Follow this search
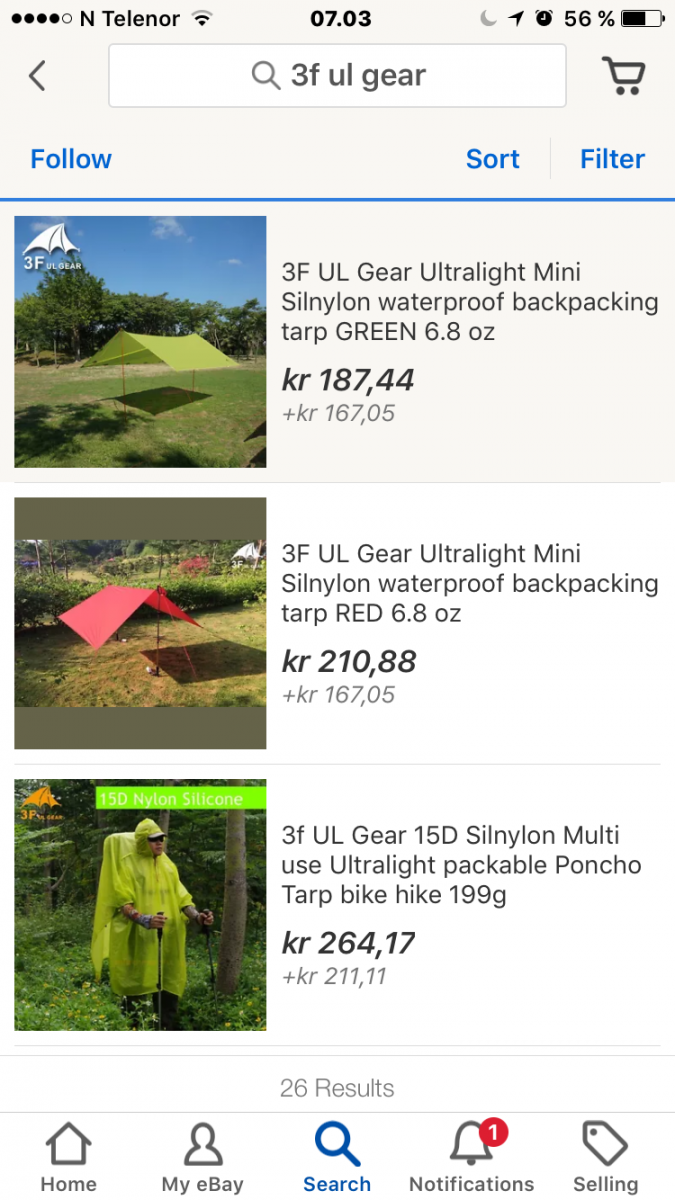The width and height of the screenshot is (675, 1200). (71, 159)
